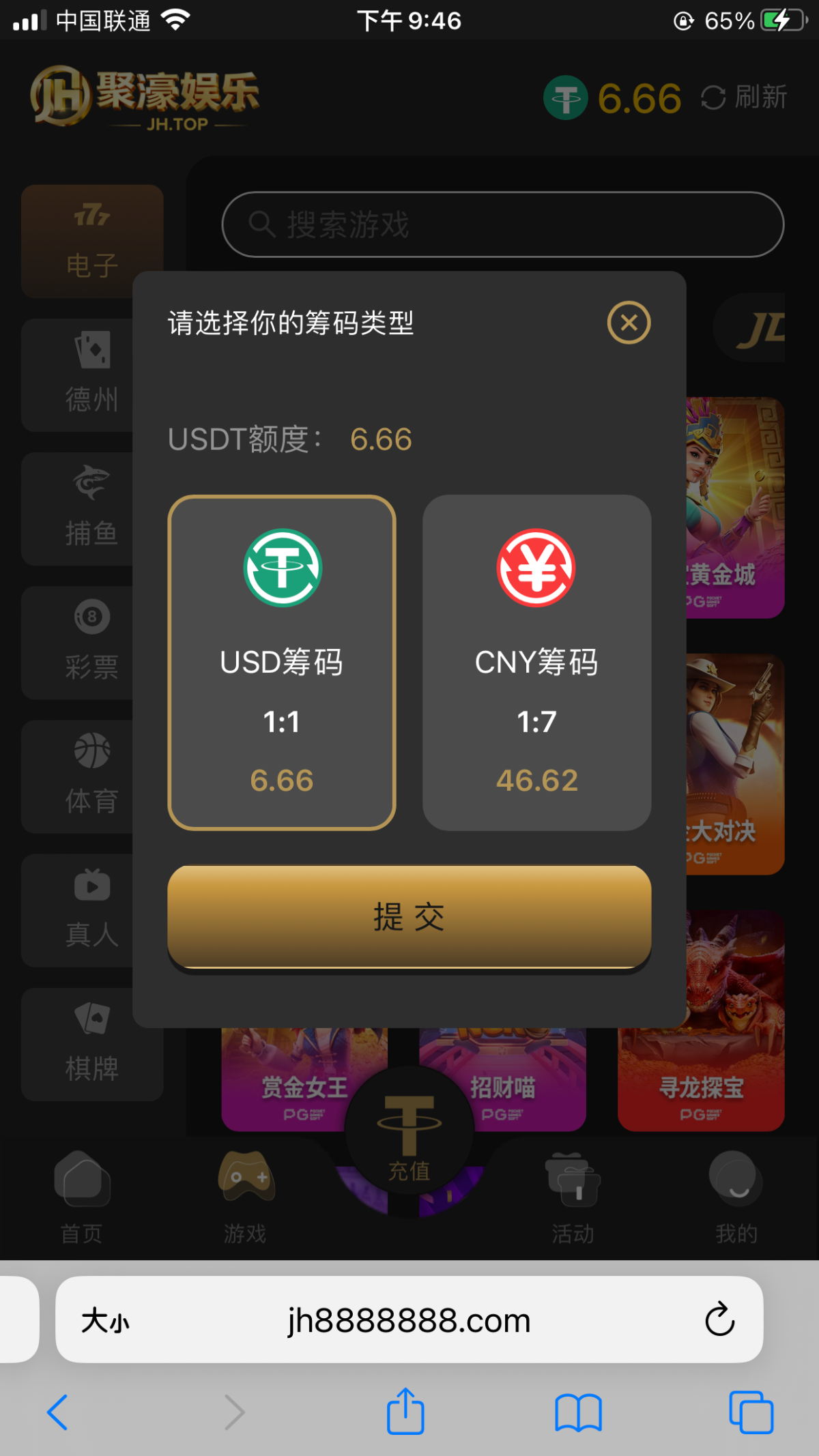Select the USD筹码 1:1 option
Image resolution: width=819 pixels, height=1456 pixels.
(282, 662)
